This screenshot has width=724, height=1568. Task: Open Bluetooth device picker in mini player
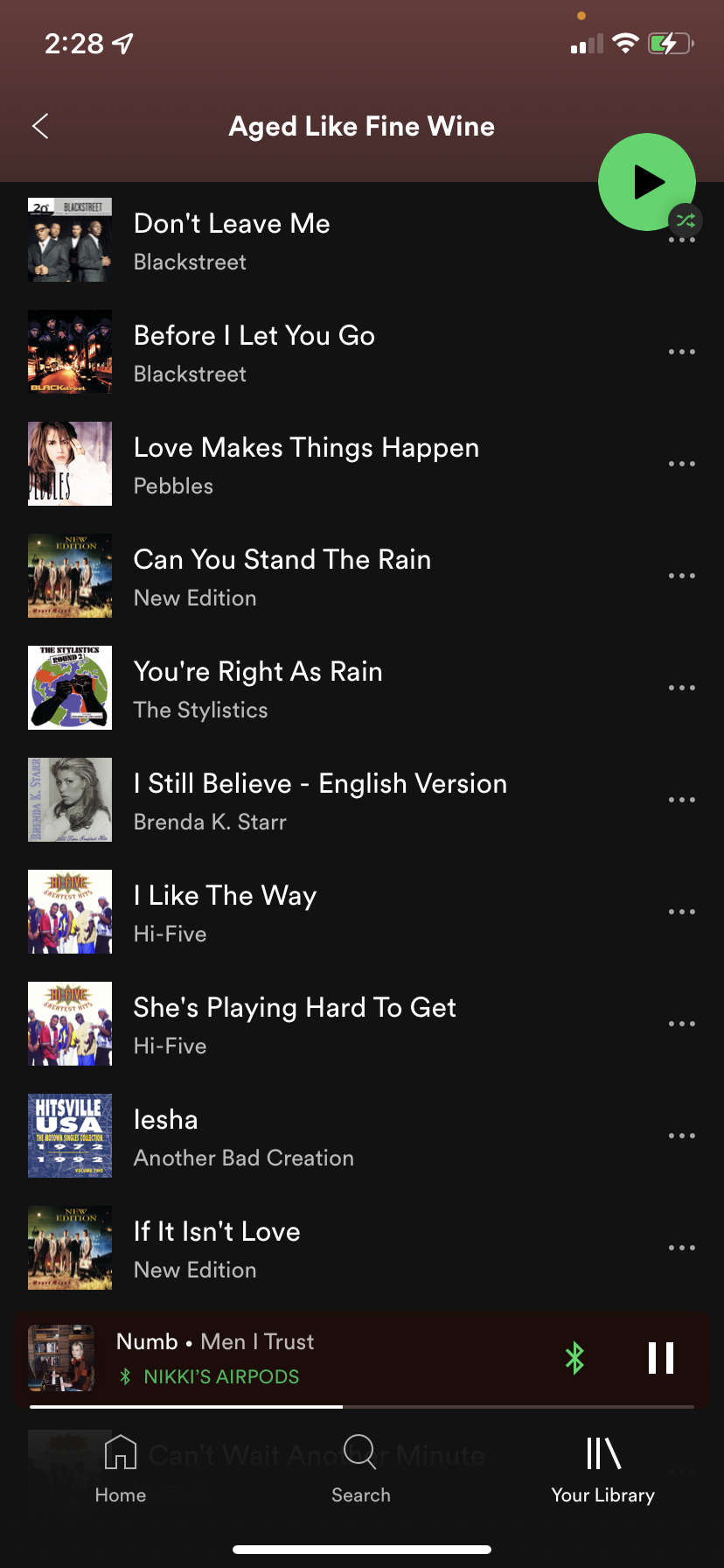pos(574,1358)
